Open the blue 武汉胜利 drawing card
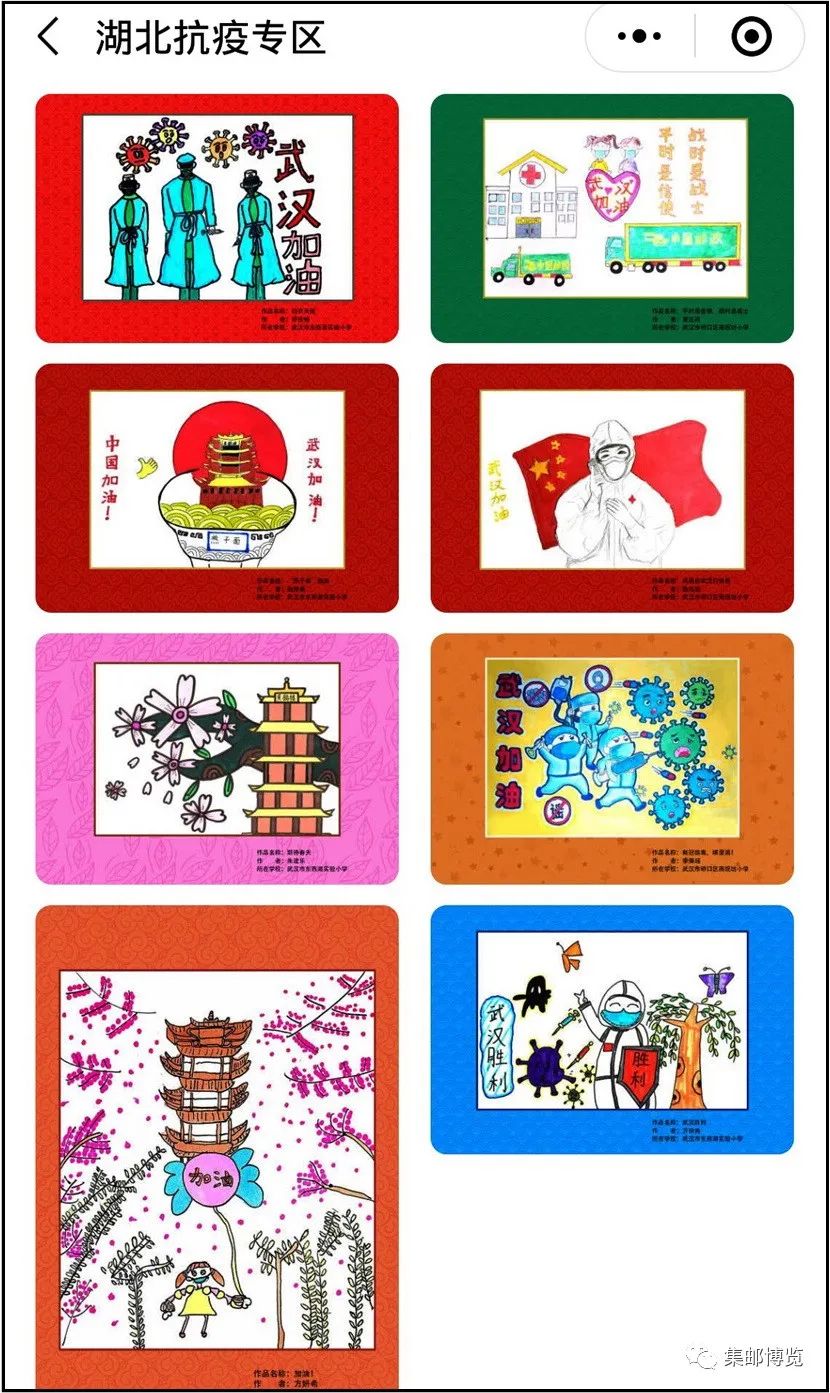The width and height of the screenshot is (830, 1393). tap(612, 1030)
